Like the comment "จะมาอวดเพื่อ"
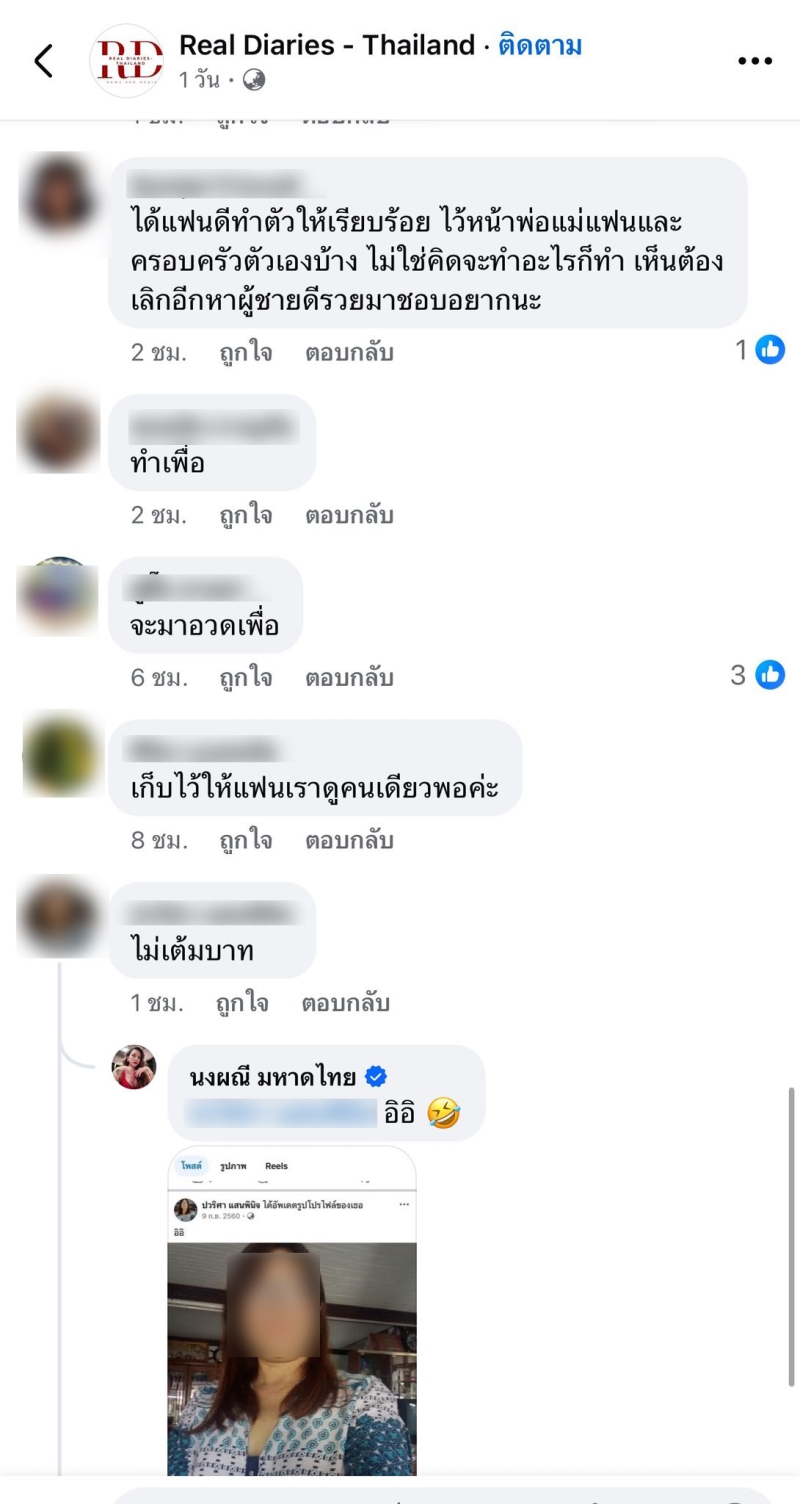This screenshot has height=1504, width=800. coord(245,678)
